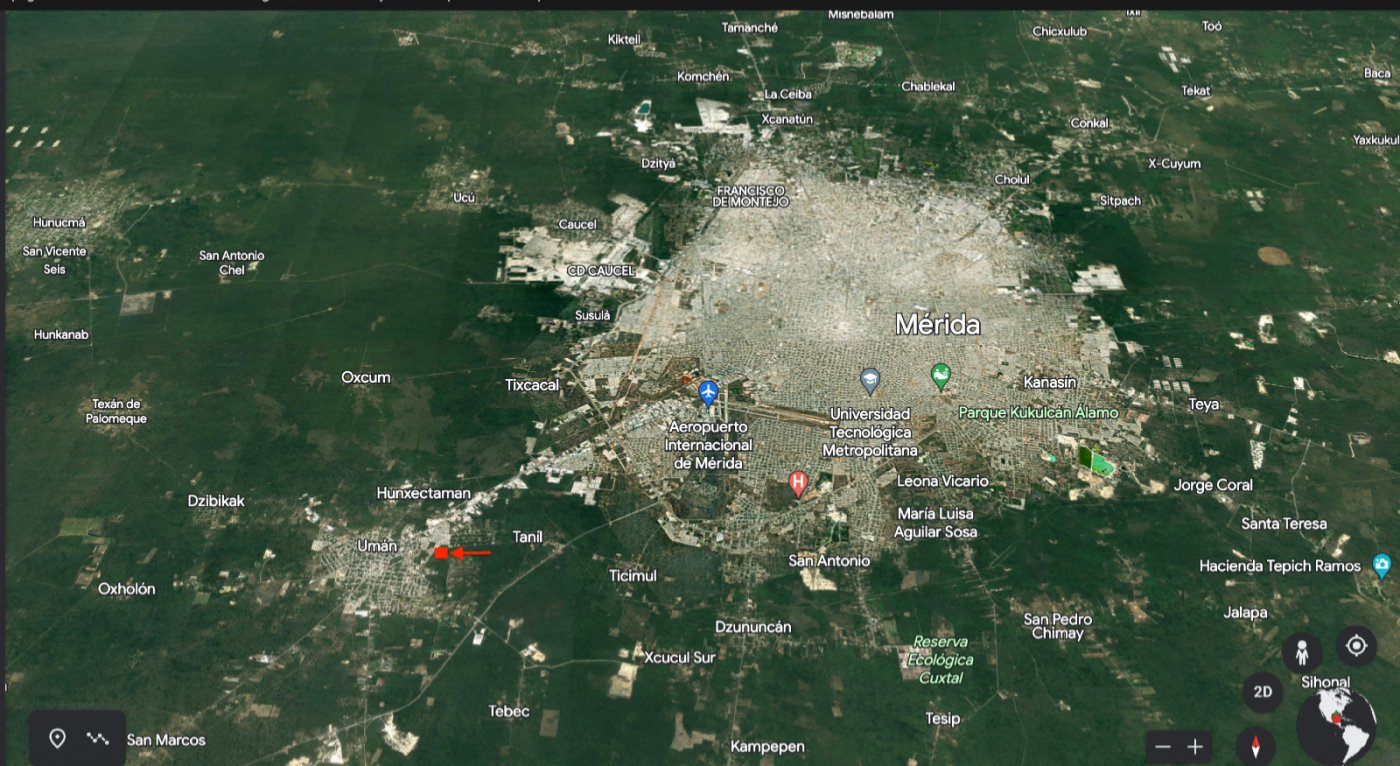Select the Aeropuerto Internacional de Mérida marker
The image size is (1400, 766).
pos(709,392)
